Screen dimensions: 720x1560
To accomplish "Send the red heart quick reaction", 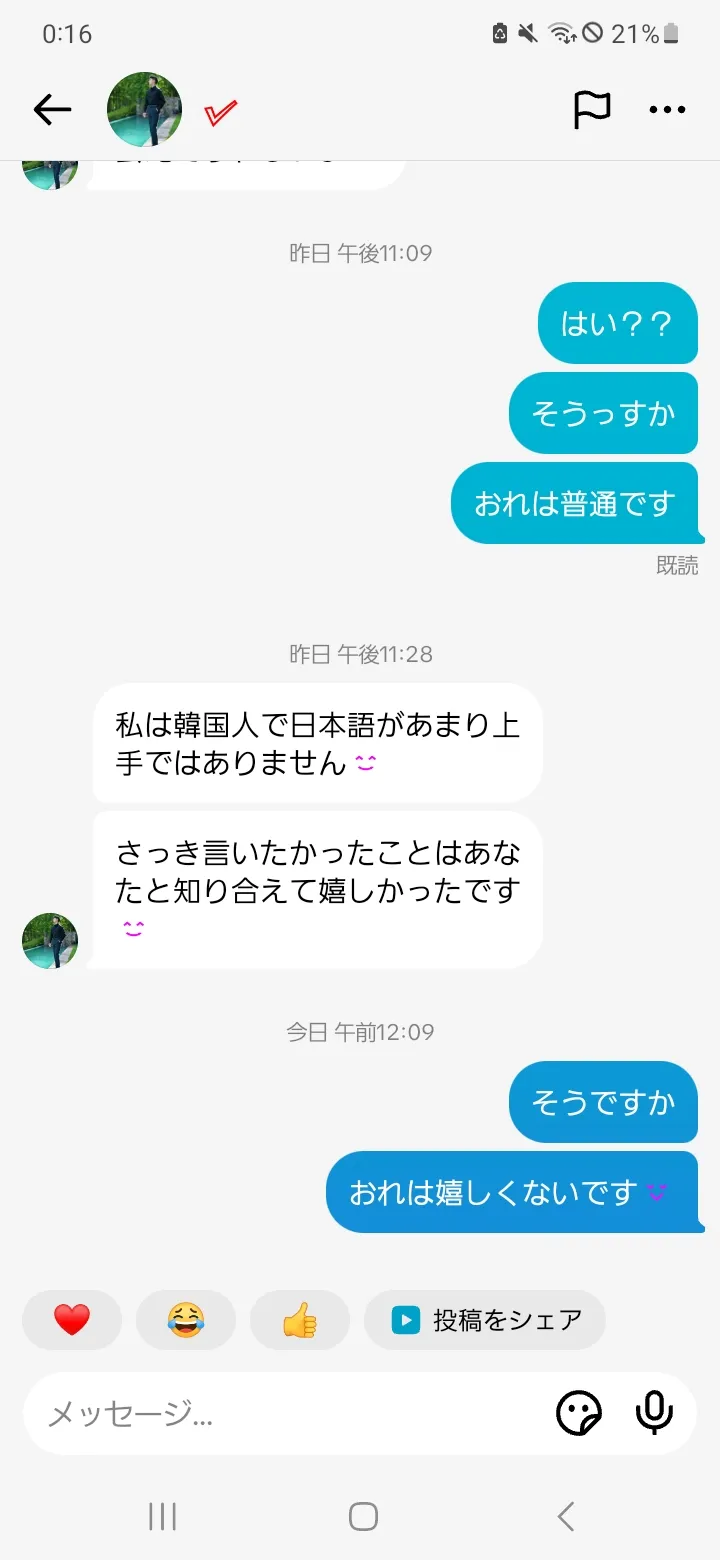I will click(72, 1320).
